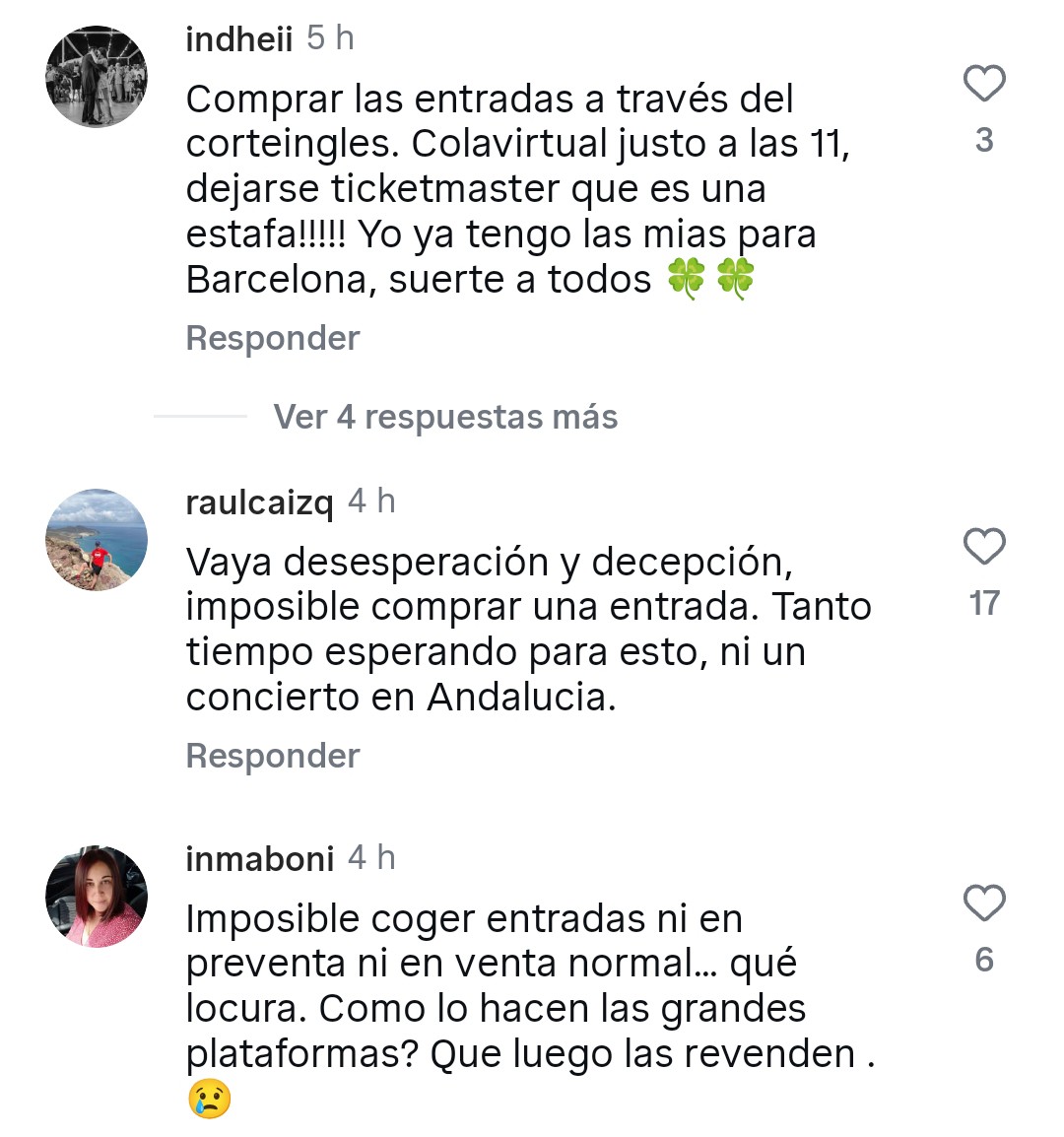Open raulcaizq's profile picture
This screenshot has height=1137, width=1064.
[x=97, y=540]
